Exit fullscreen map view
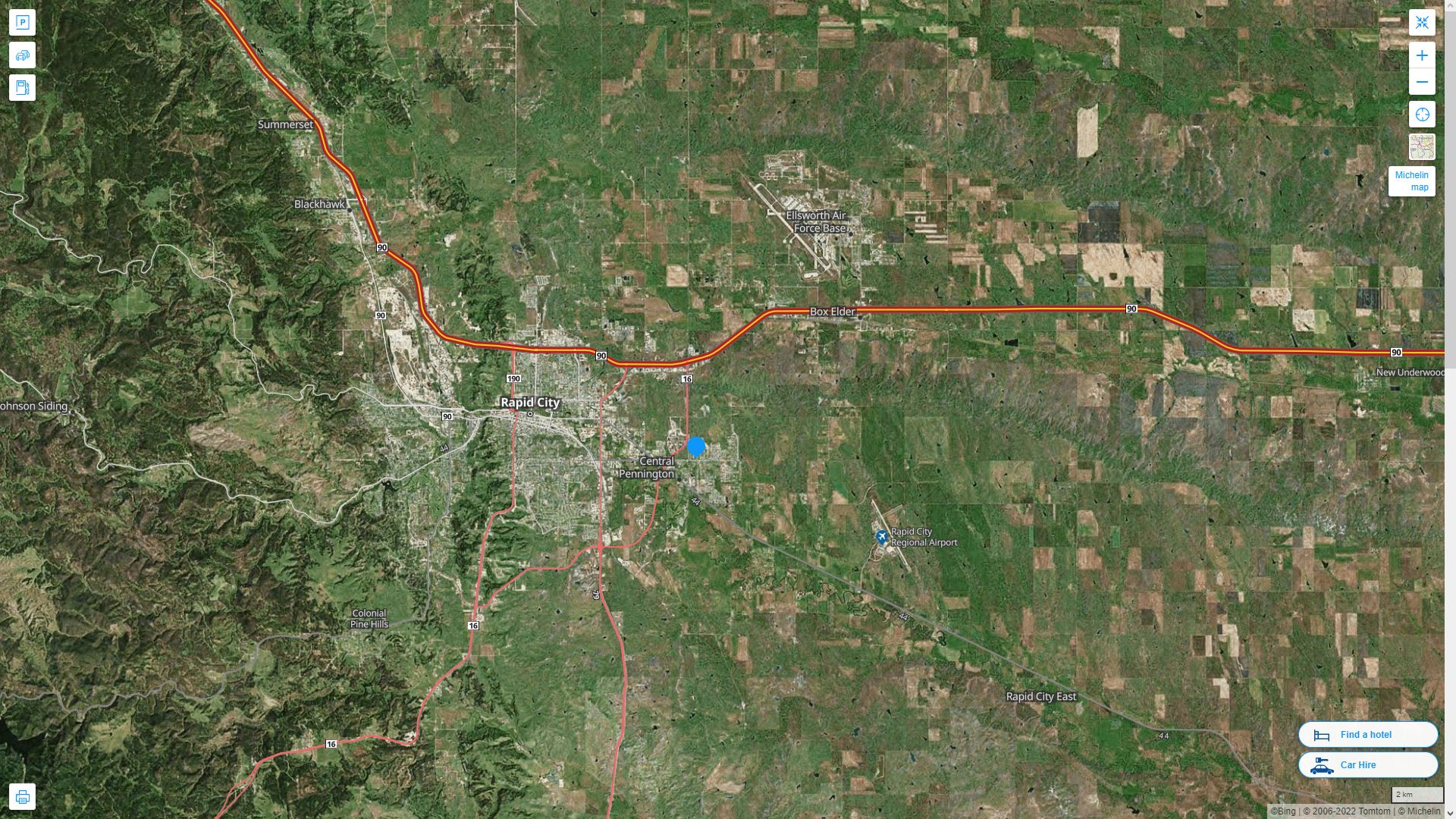 pos(1422,23)
